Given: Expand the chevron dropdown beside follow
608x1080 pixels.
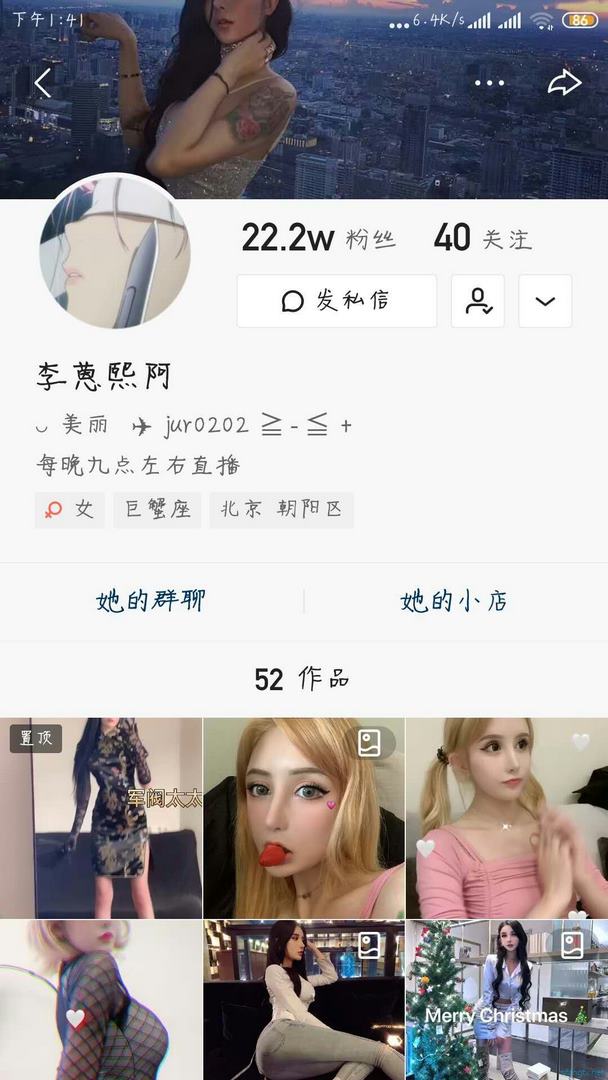Looking at the screenshot, I should 545,301.
